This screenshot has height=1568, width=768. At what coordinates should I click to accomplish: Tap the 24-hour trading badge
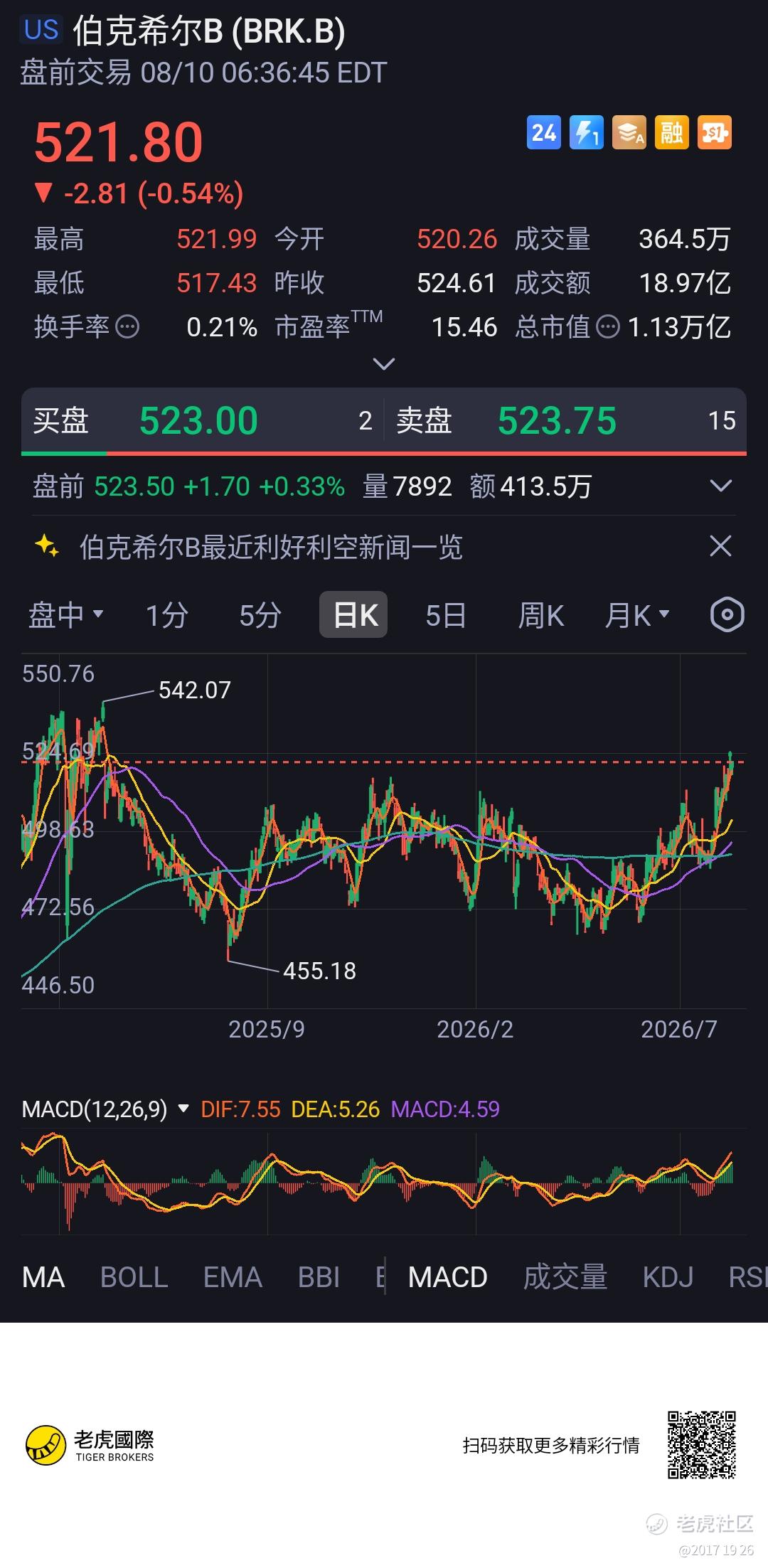pyautogui.click(x=544, y=133)
